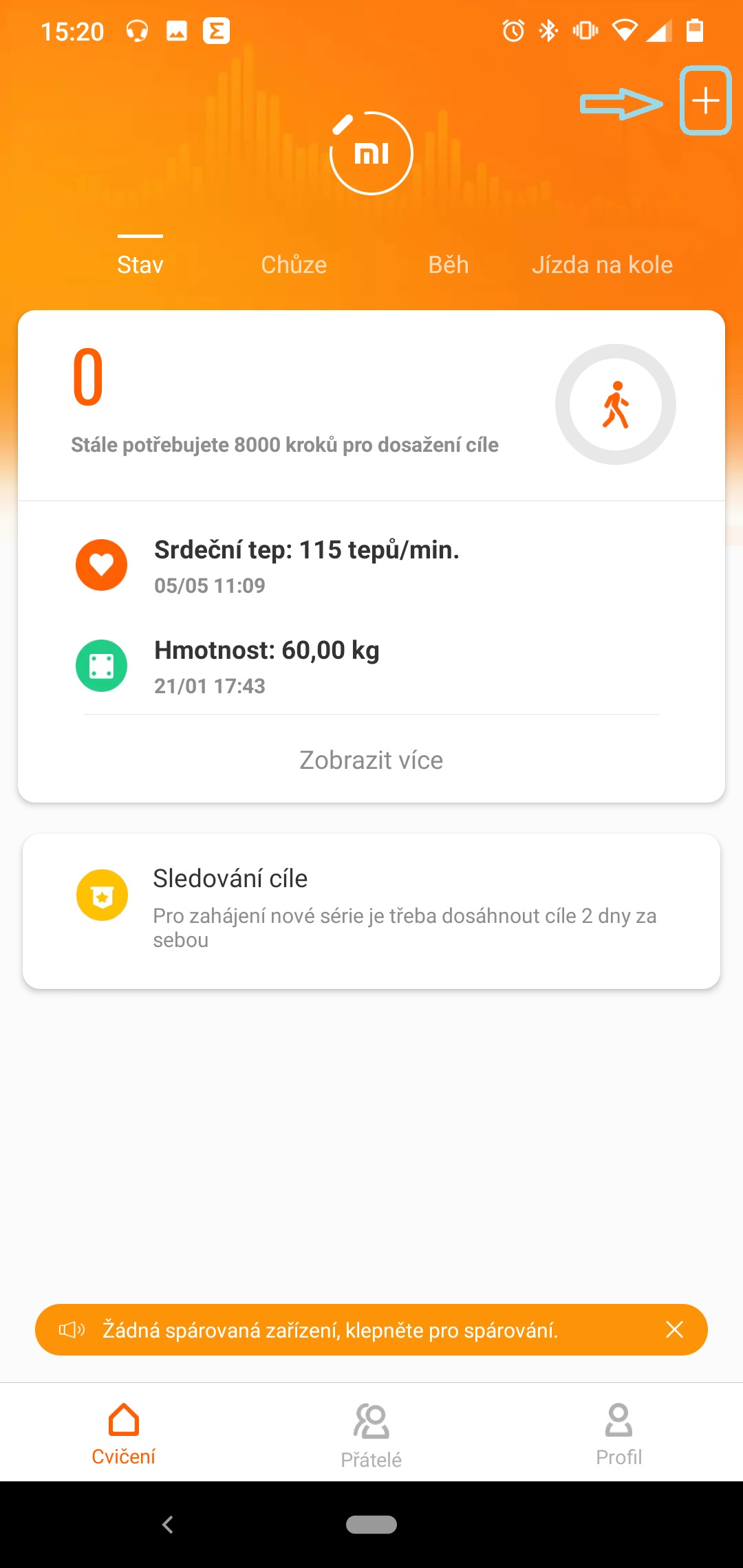Screen dimensions: 743x1568
Task: Switch to Jízda na kole
Action: [x=602, y=264]
